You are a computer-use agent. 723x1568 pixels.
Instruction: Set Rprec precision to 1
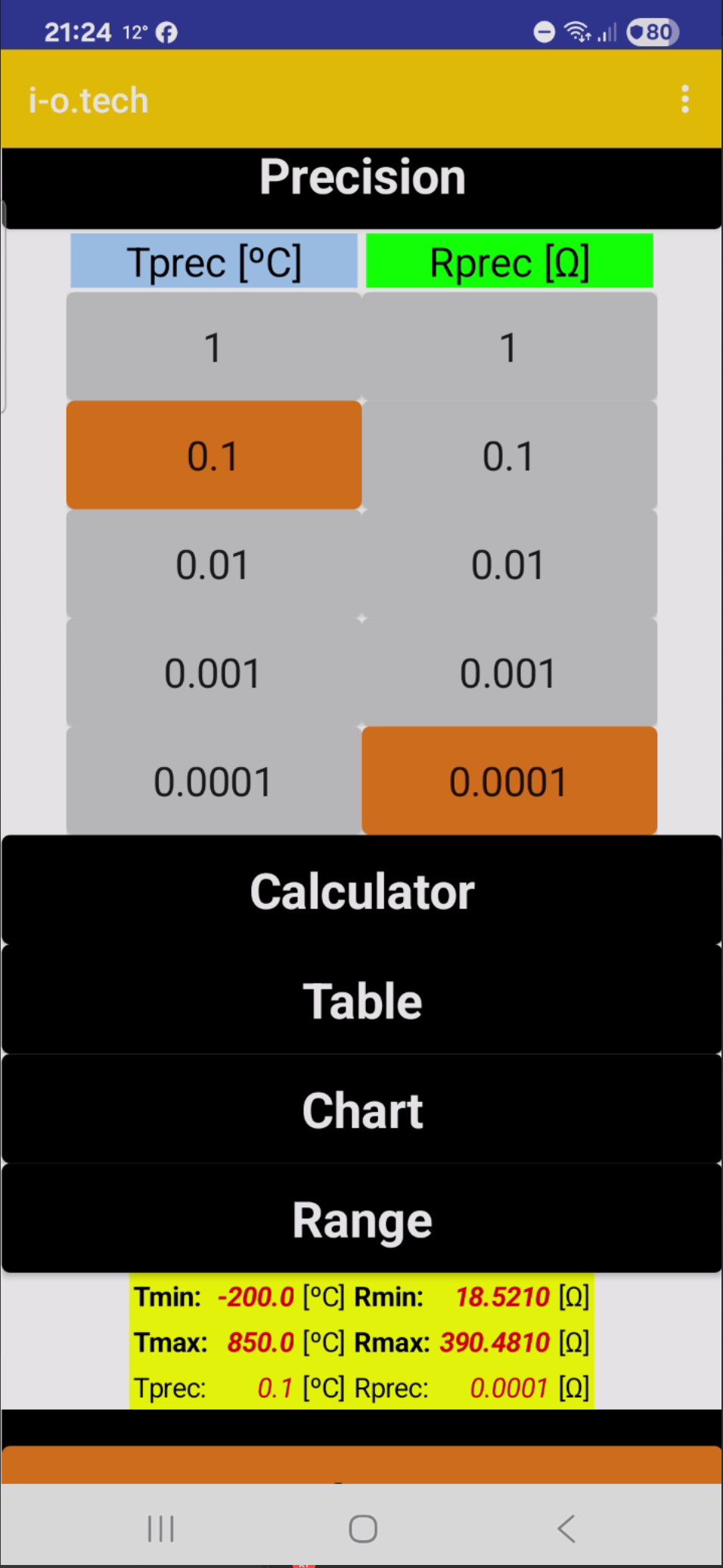point(509,347)
